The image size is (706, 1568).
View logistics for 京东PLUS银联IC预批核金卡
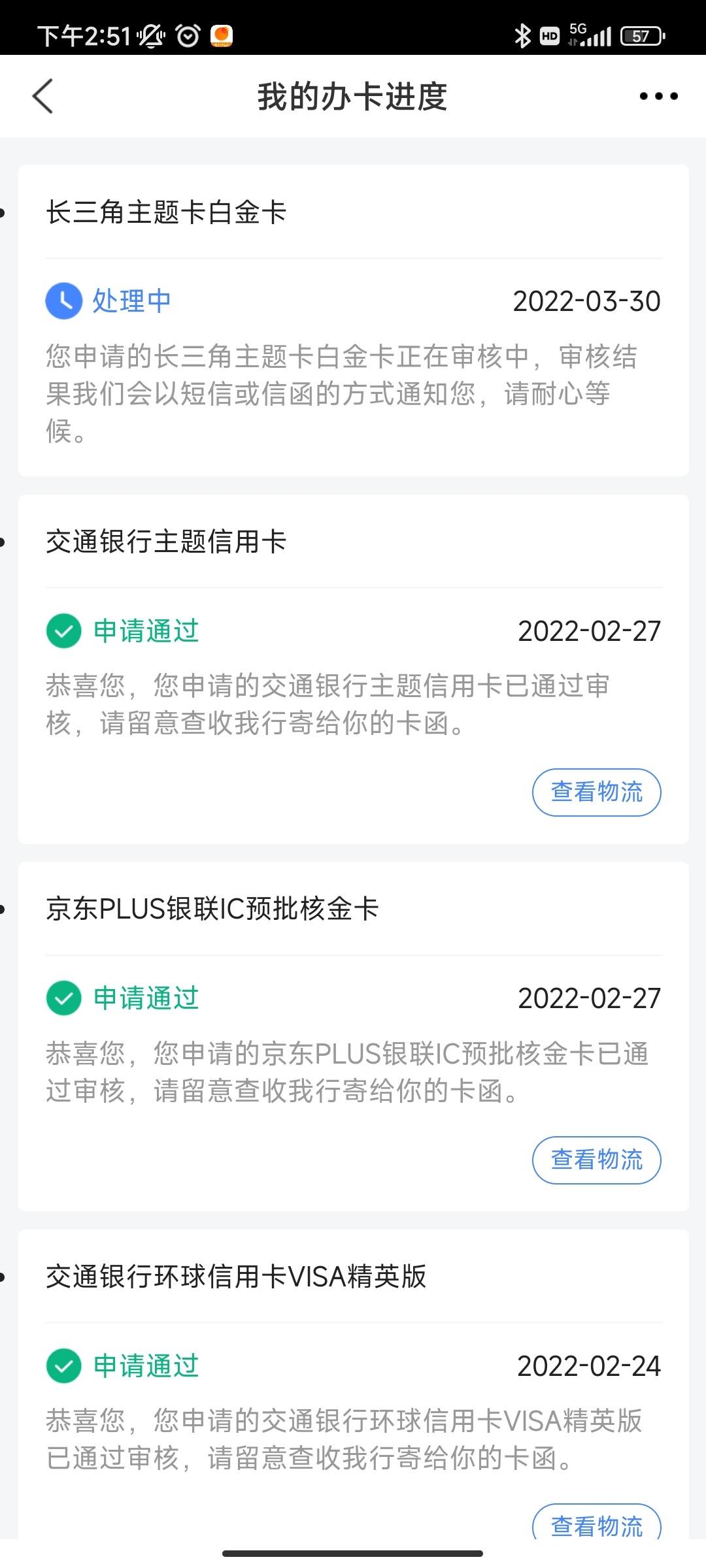coord(596,1160)
